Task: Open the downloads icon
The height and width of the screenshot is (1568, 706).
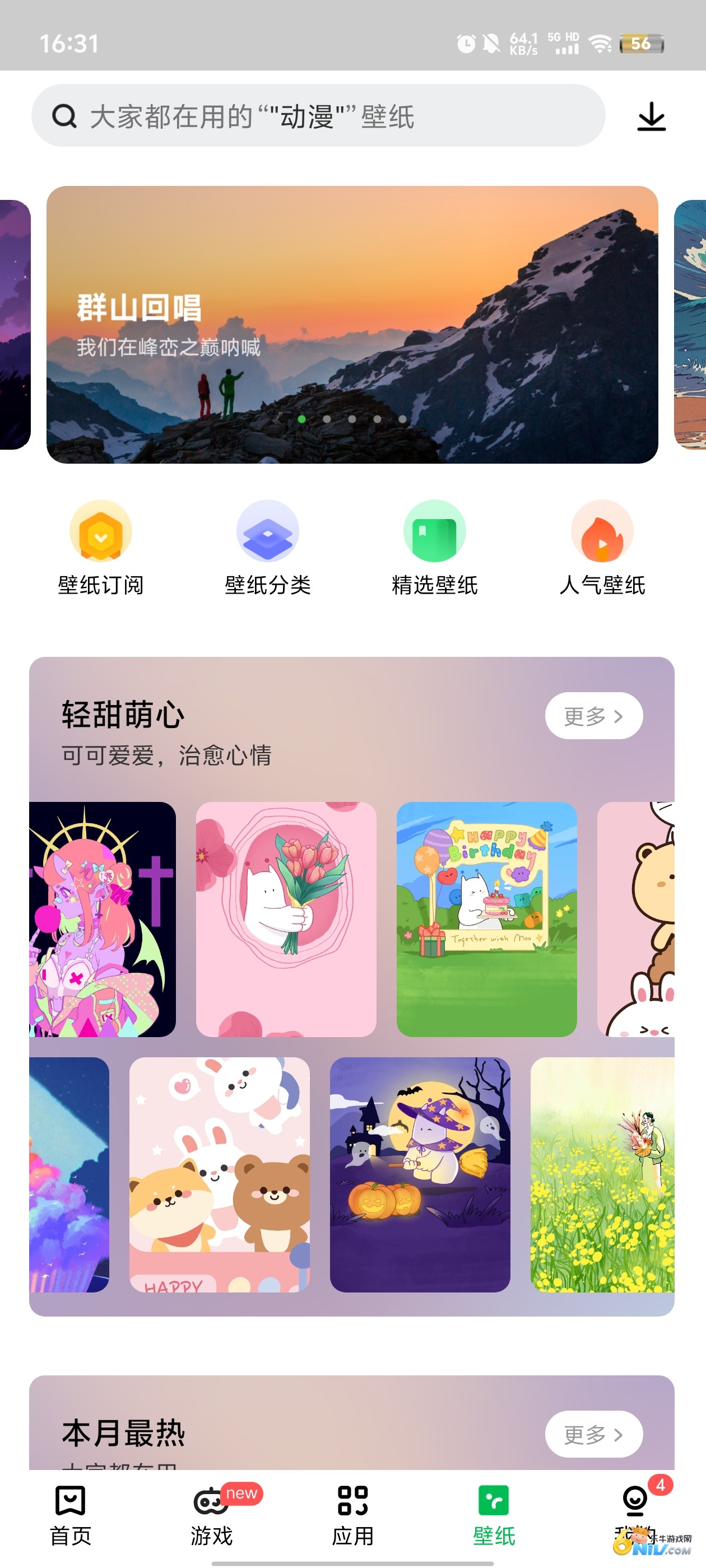Action: click(x=651, y=116)
